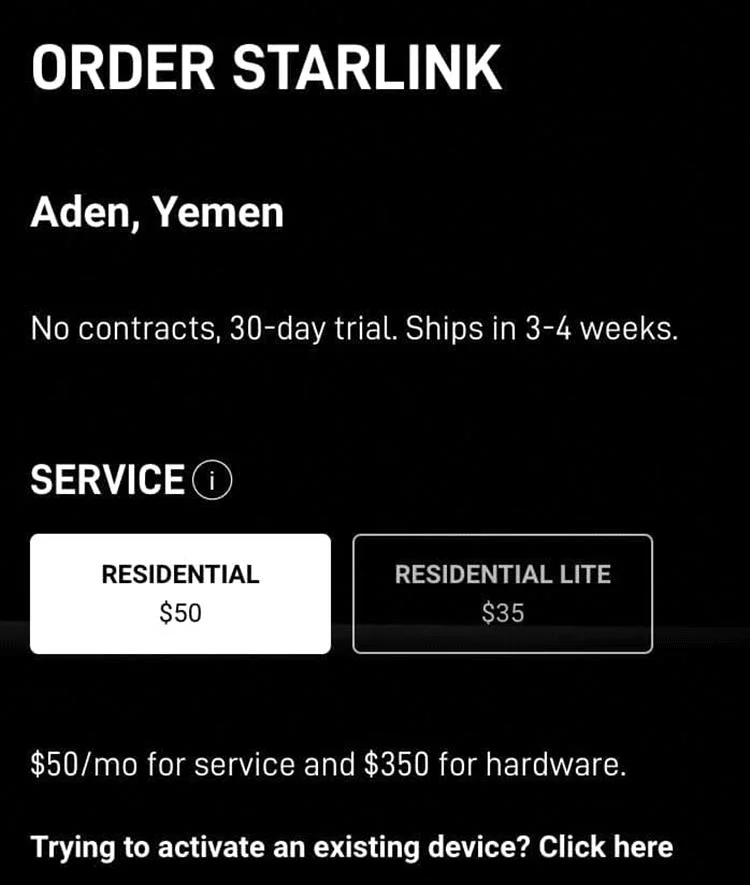750x885 pixels.
Task: Select the Residential $50 plan
Action: pos(180,593)
